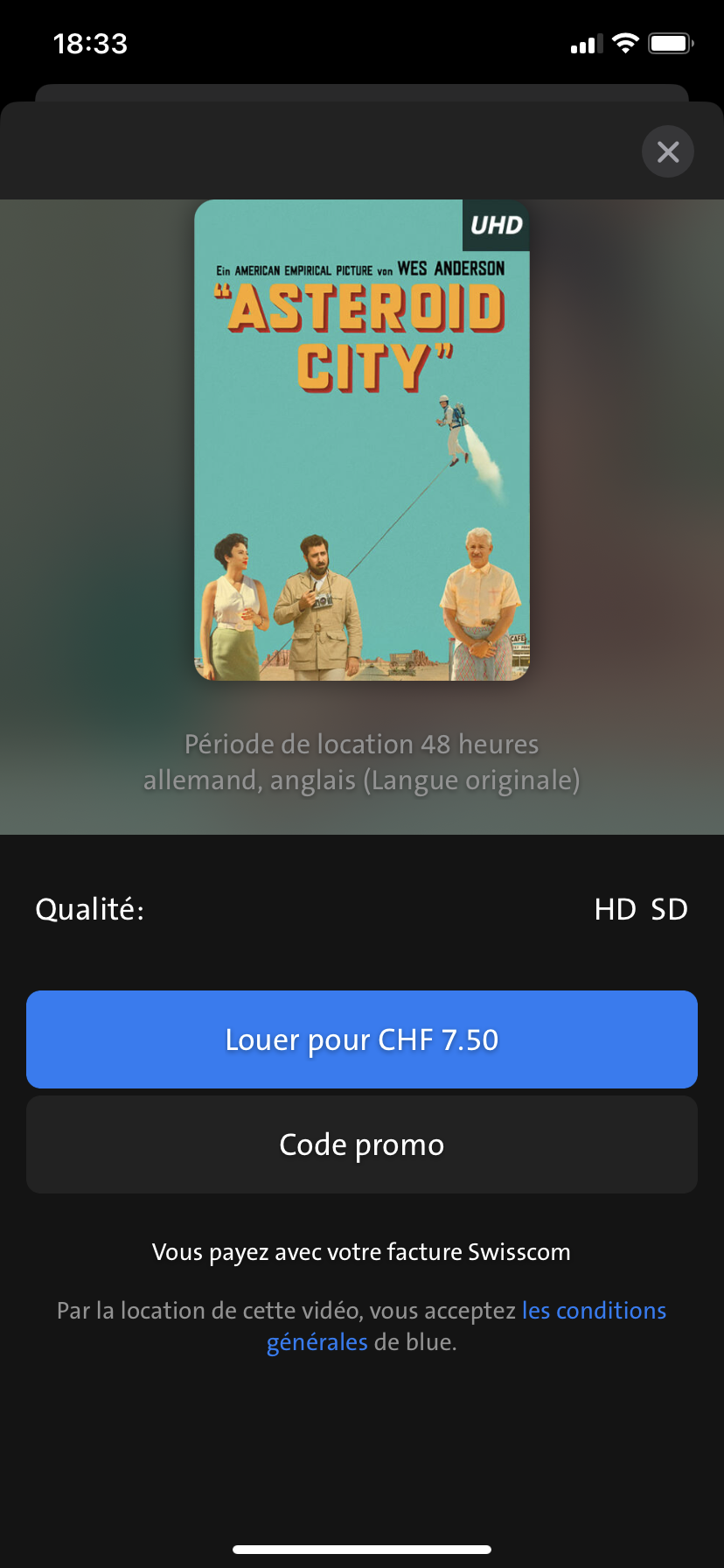Open les conditions générales link
This screenshot has height=1568, width=724.
(594, 1311)
